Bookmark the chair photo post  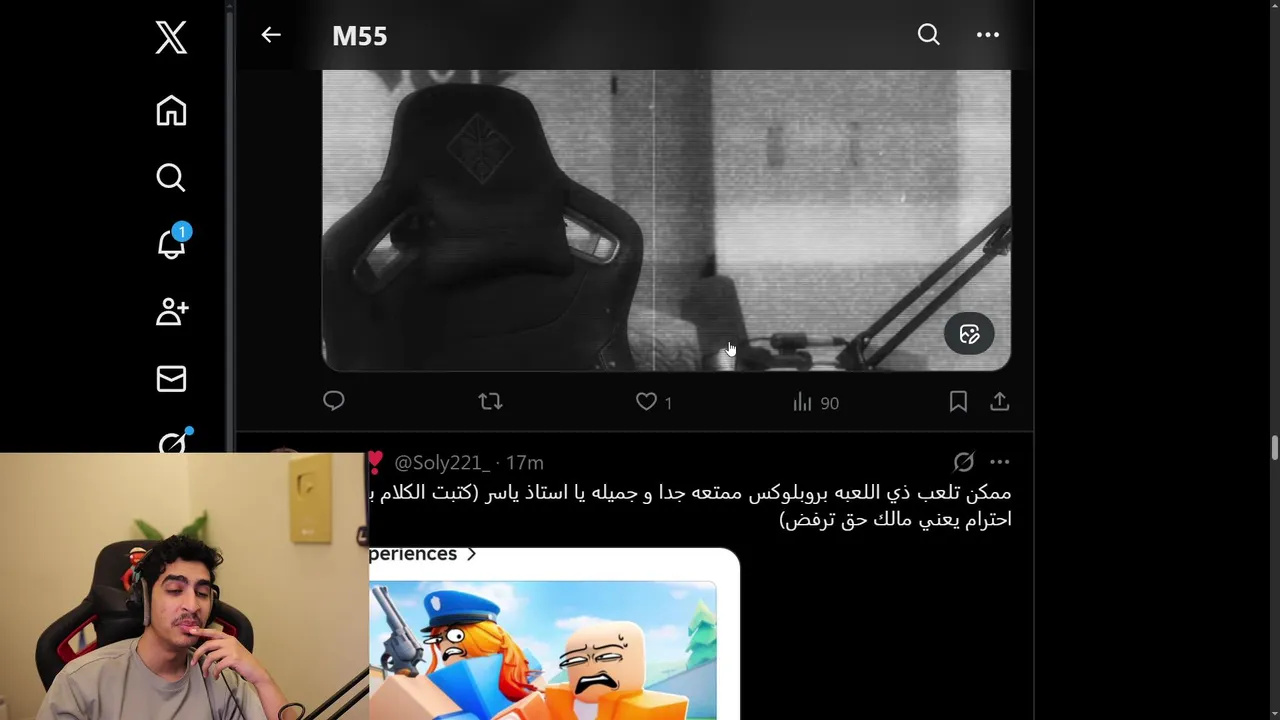click(x=958, y=401)
